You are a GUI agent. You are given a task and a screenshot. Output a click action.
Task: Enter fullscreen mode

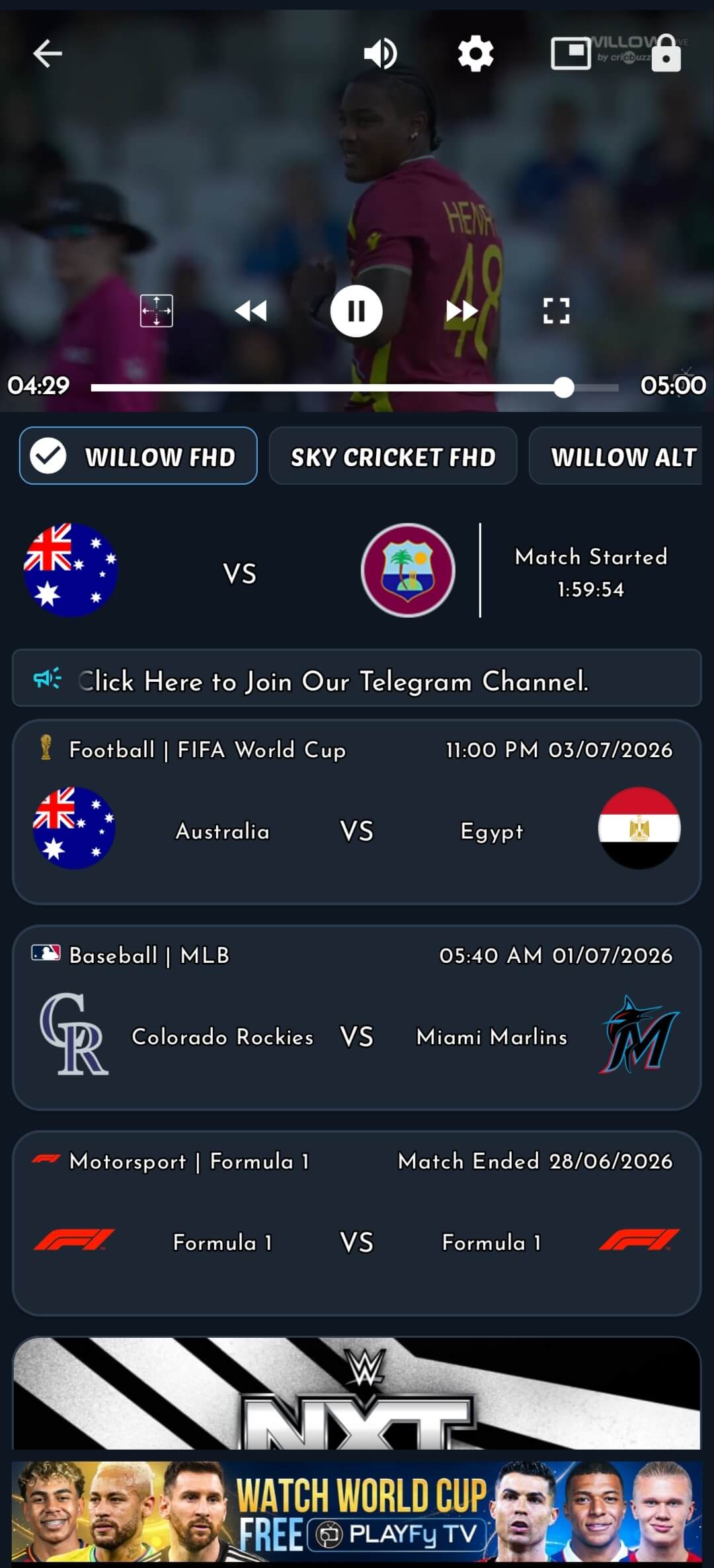[x=556, y=311]
